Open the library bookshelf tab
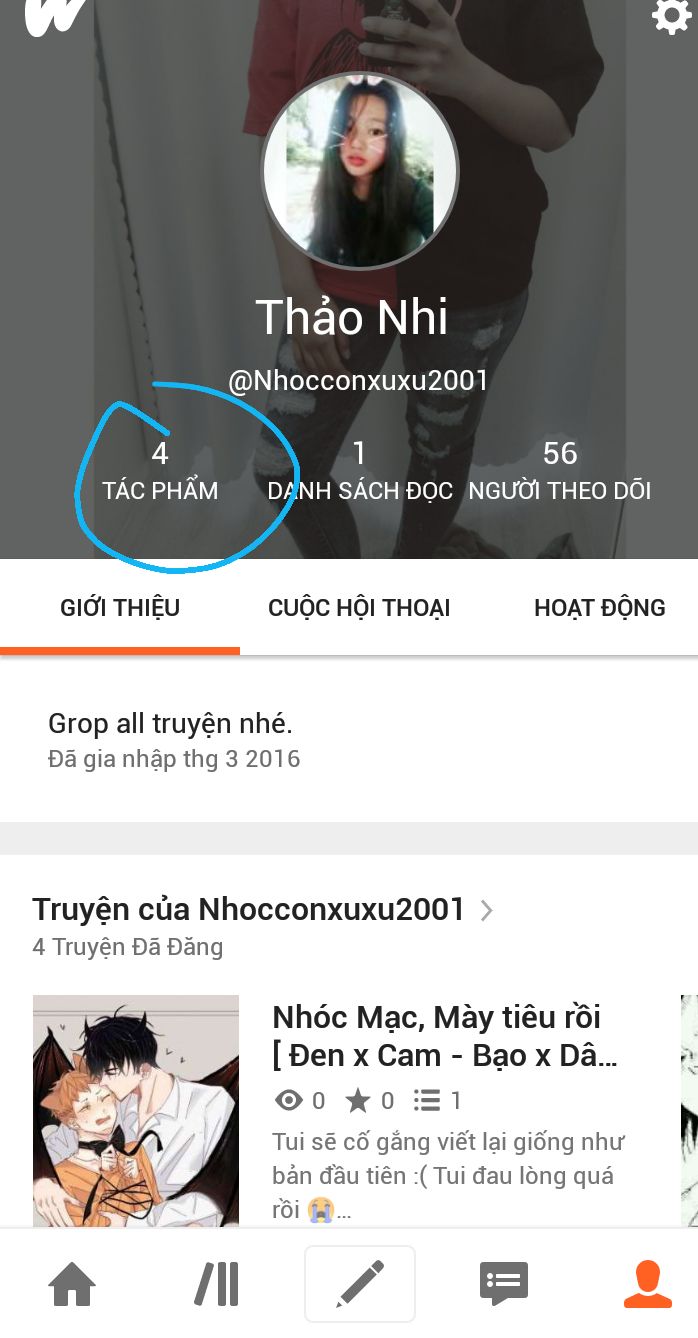 216,1284
